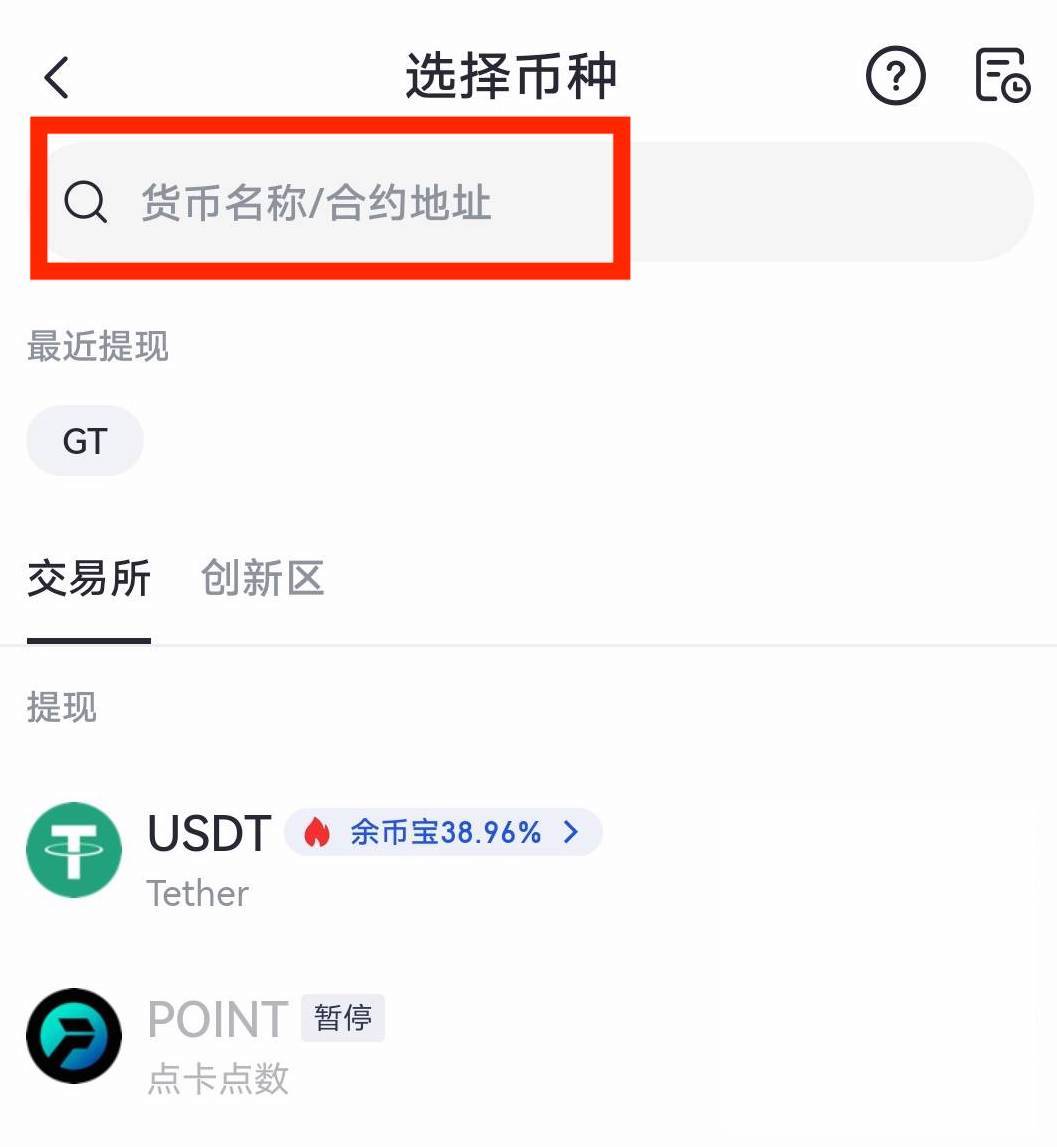Tap the USDT token symbol text
This screenshot has height=1147, width=1057.
208,833
